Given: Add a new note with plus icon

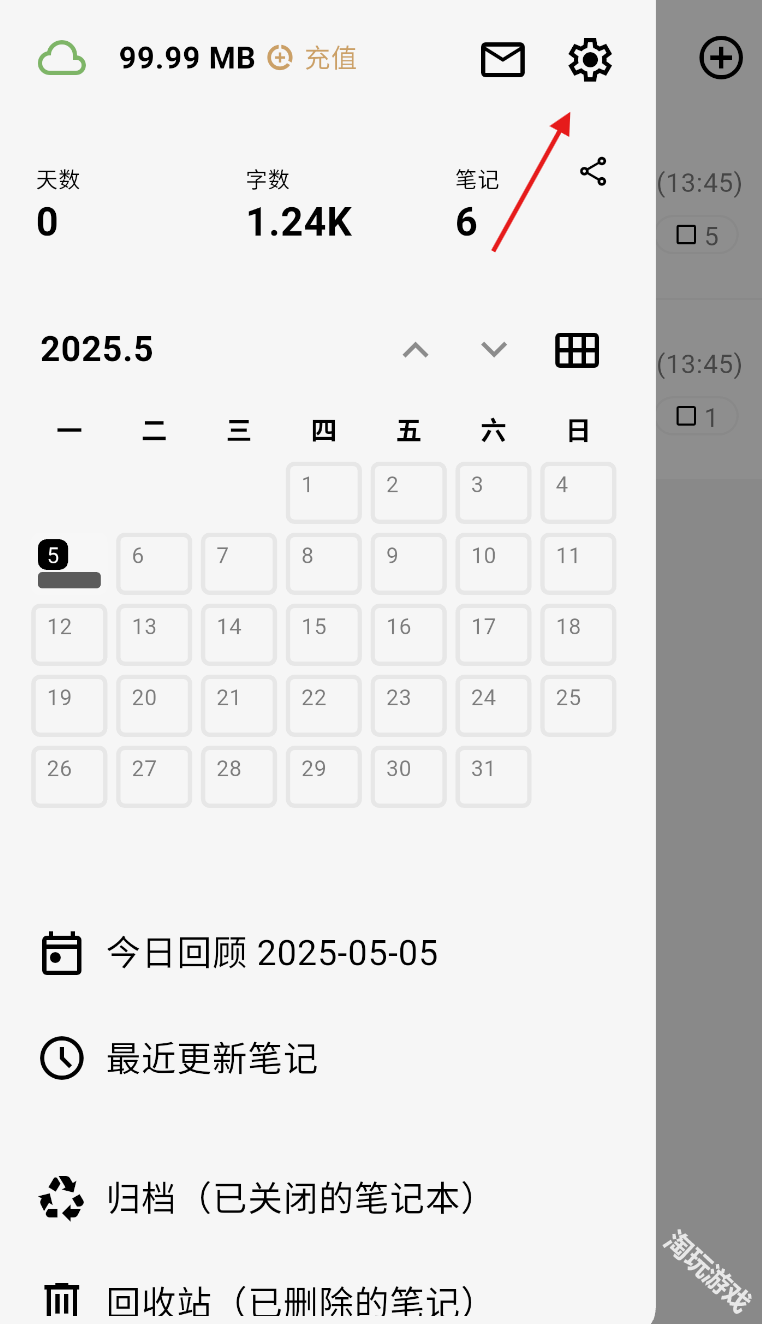Looking at the screenshot, I should (x=720, y=57).
